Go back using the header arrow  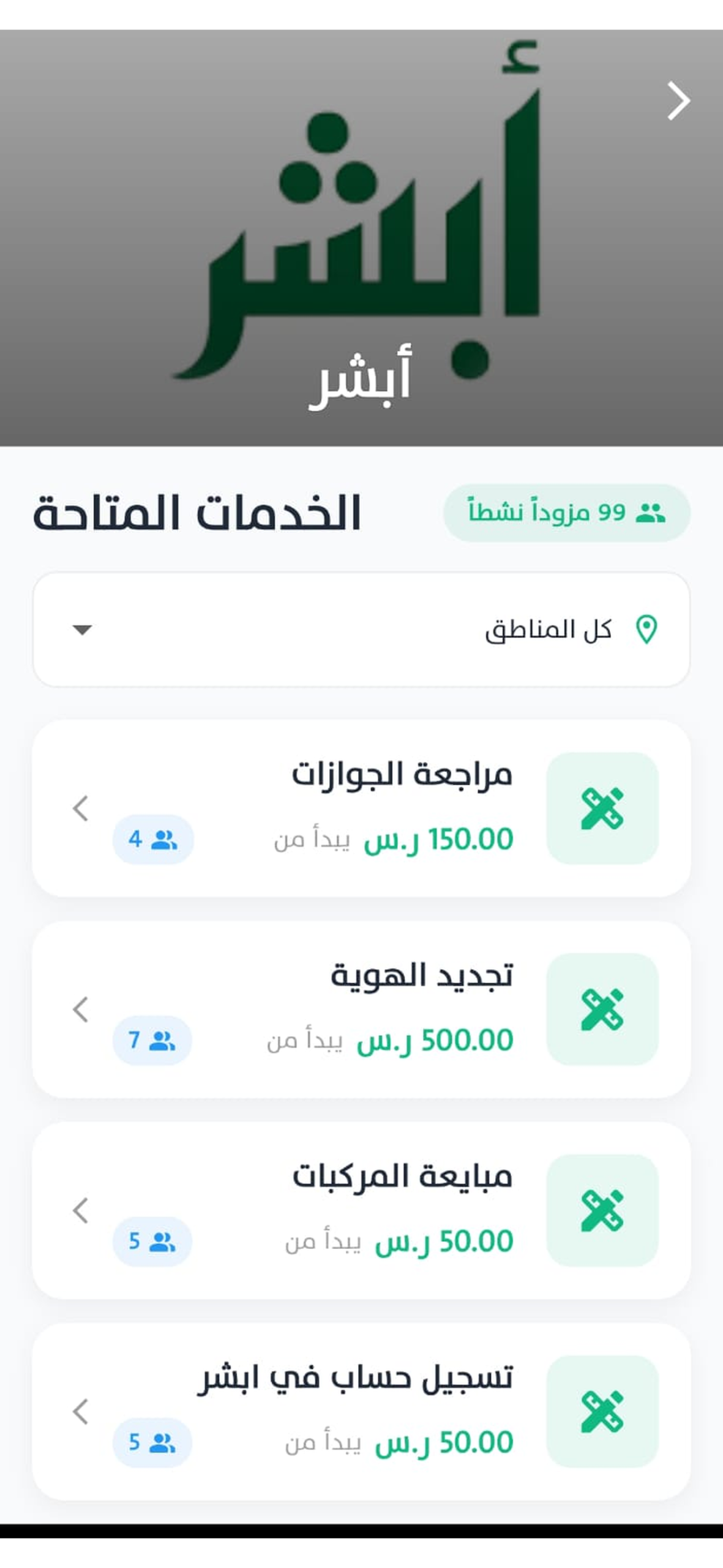(678, 101)
